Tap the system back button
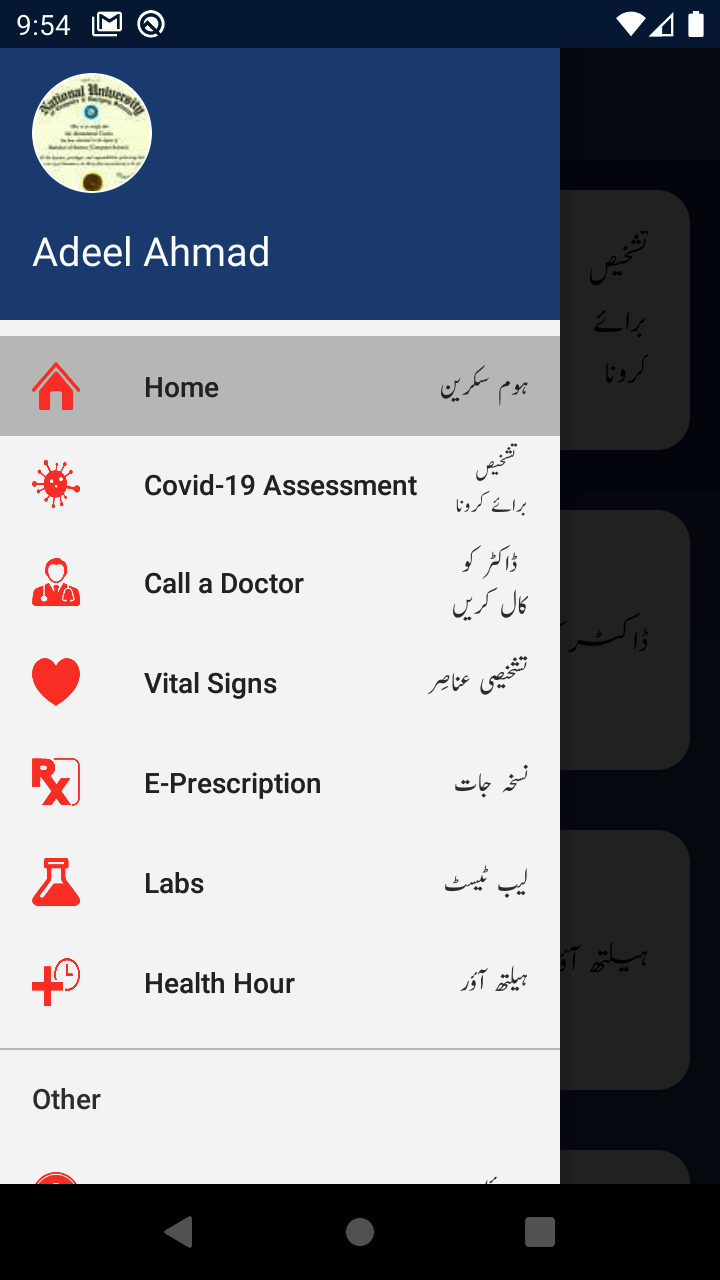Viewport: 720px width, 1280px height. pyautogui.click(x=179, y=1232)
